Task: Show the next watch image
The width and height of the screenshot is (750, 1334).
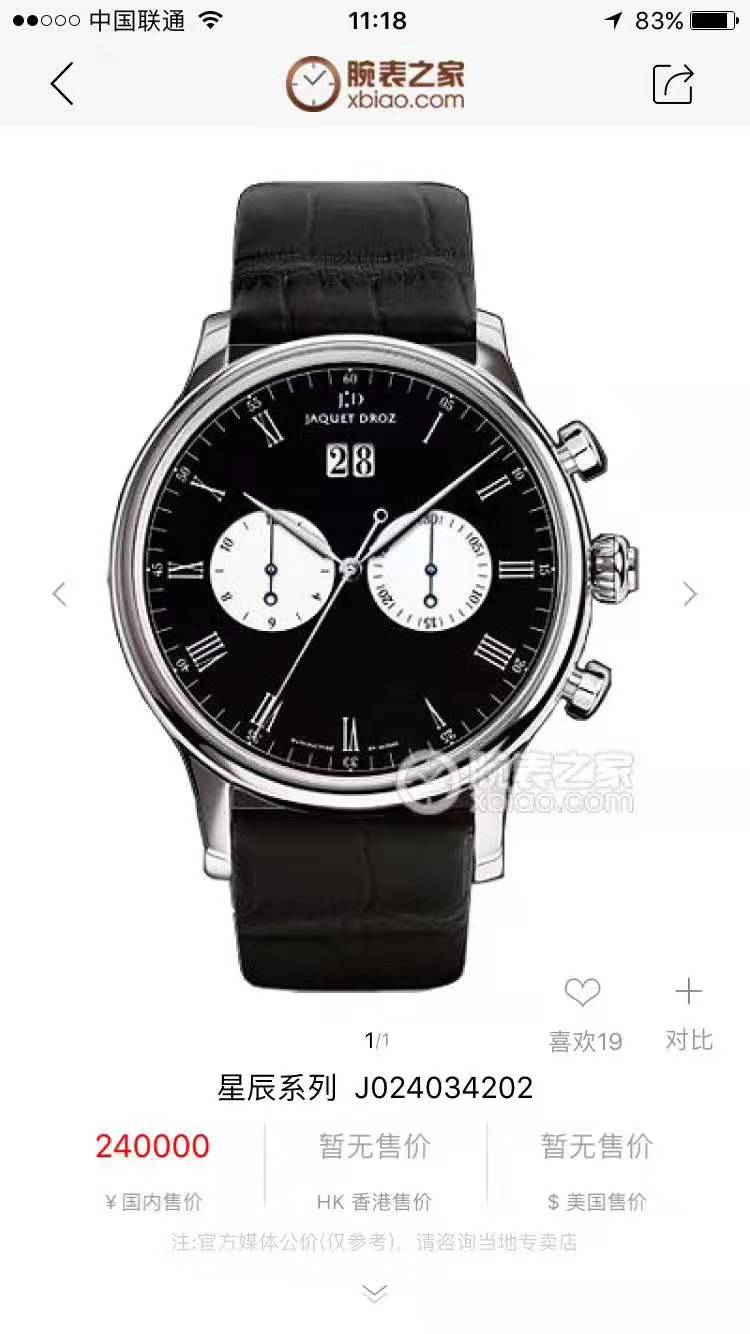Action: (690, 594)
